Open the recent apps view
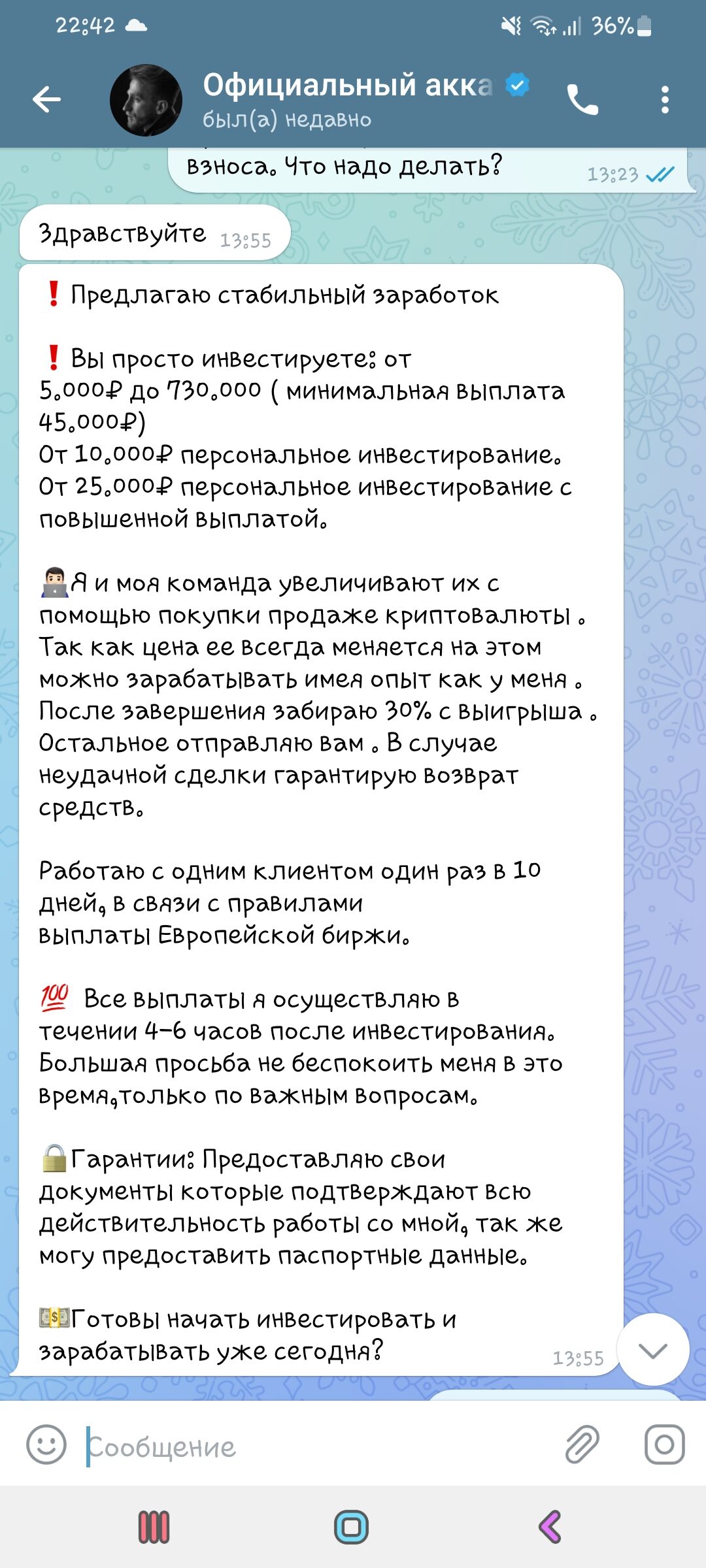Viewport: 706px width, 1568px height. (x=154, y=1527)
